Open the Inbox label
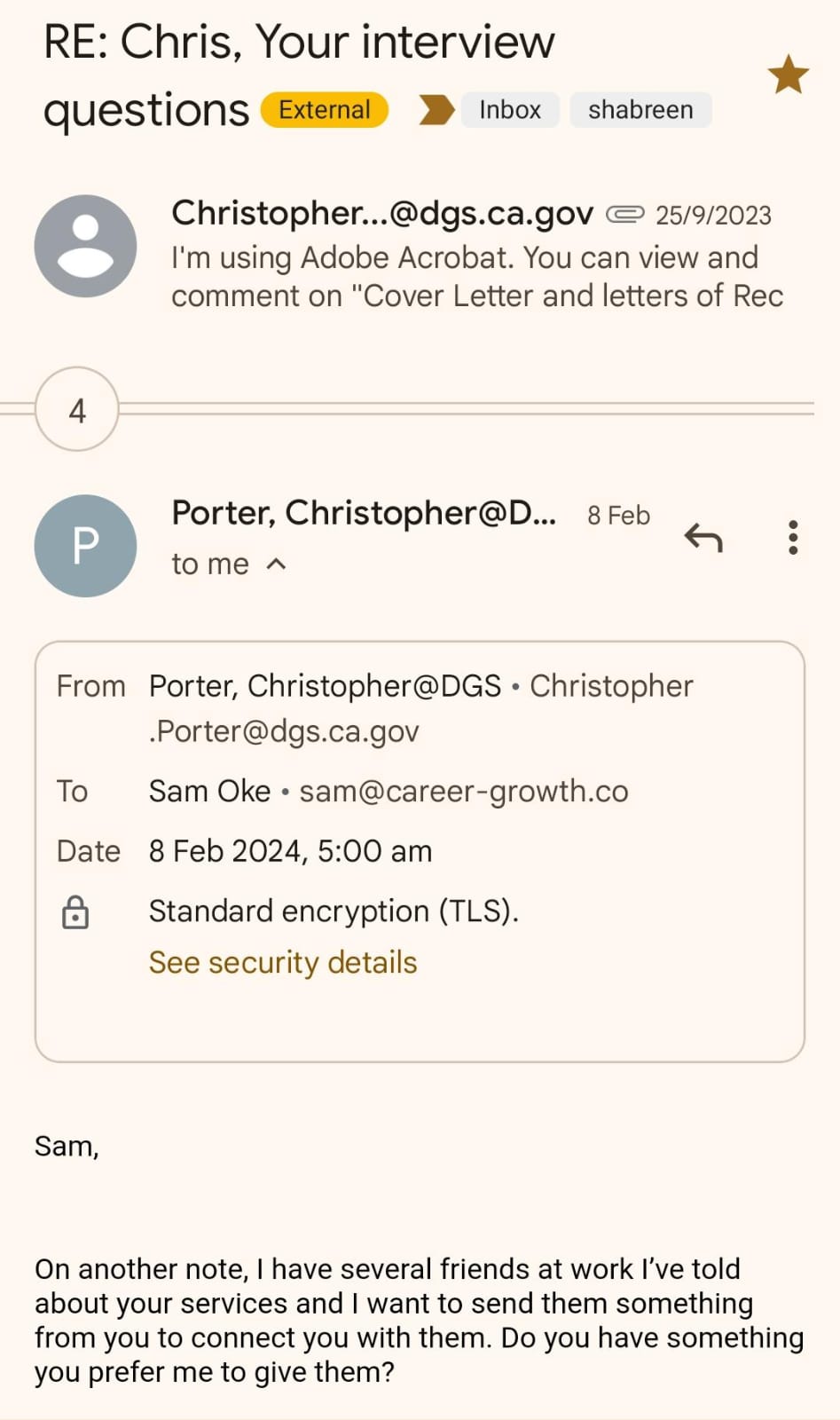The width and height of the screenshot is (840, 1420). (x=509, y=110)
